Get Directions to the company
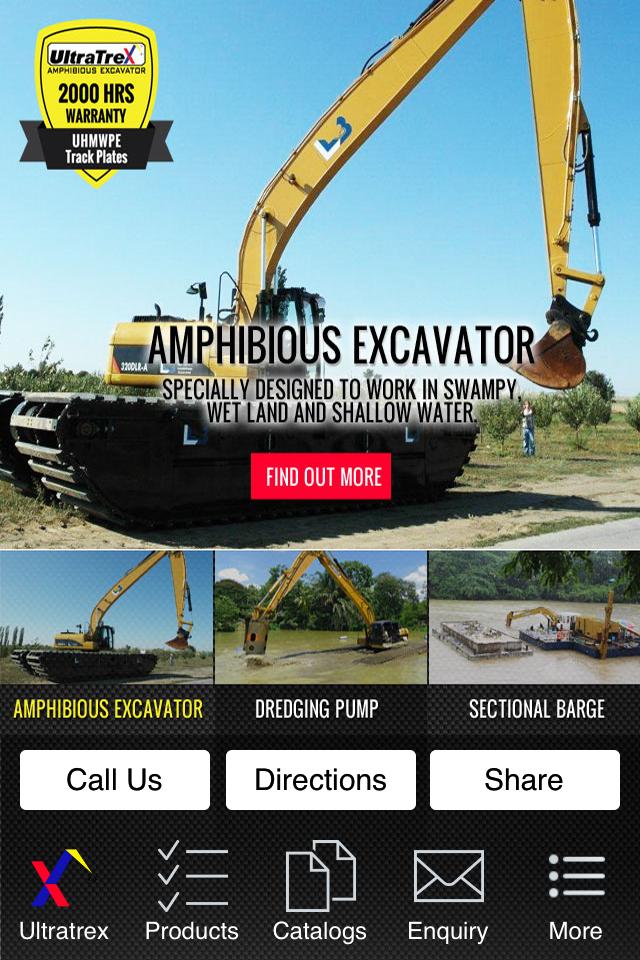Viewport: 640px width, 960px height. (x=320, y=780)
